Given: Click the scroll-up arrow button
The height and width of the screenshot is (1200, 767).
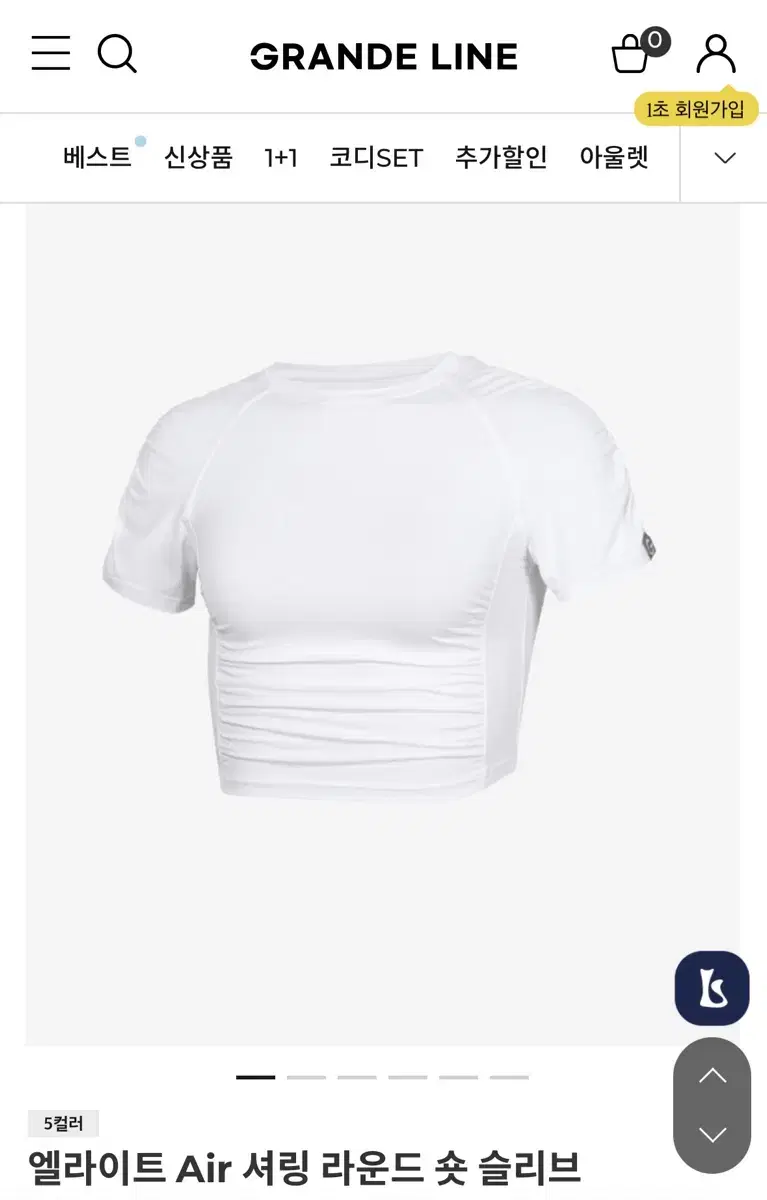Looking at the screenshot, I should 711,1076.
